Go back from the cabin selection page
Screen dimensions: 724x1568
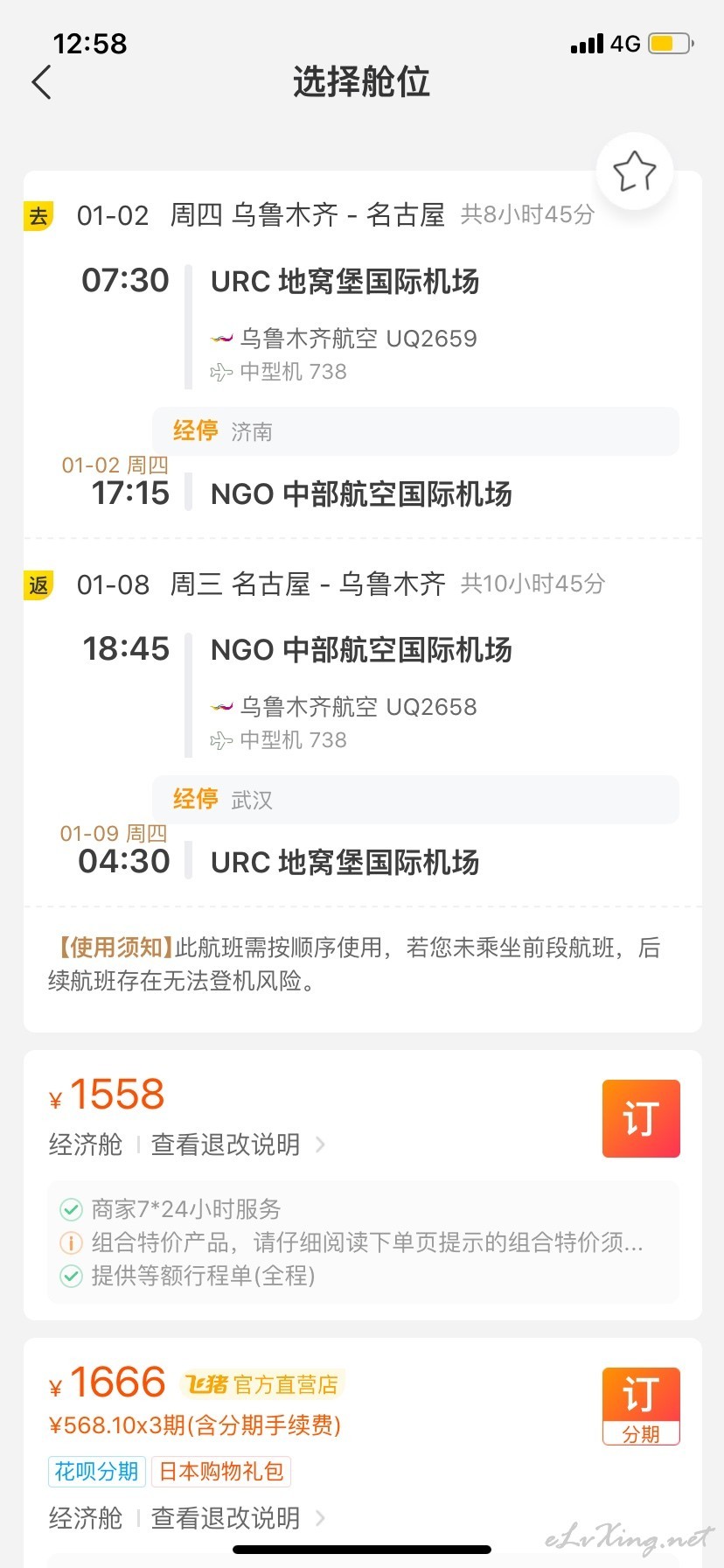[41, 82]
